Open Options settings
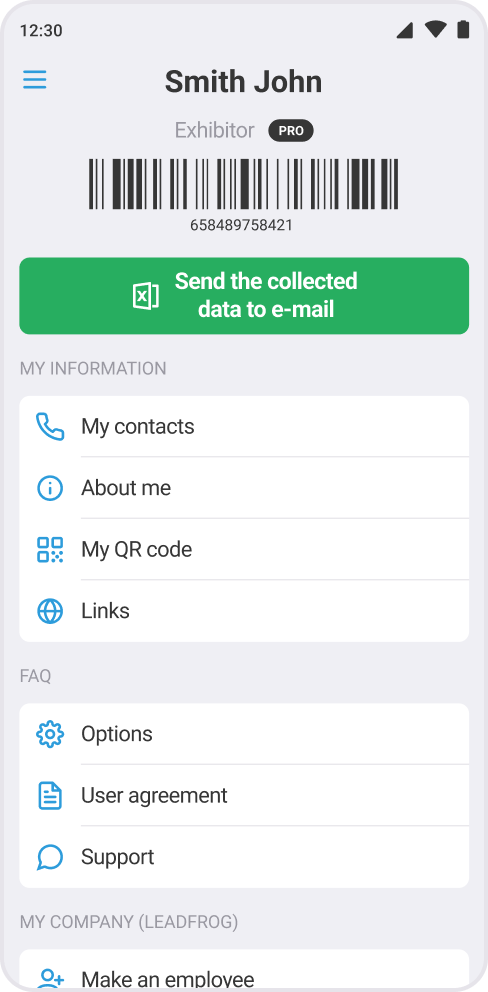The width and height of the screenshot is (488, 992). (244, 734)
